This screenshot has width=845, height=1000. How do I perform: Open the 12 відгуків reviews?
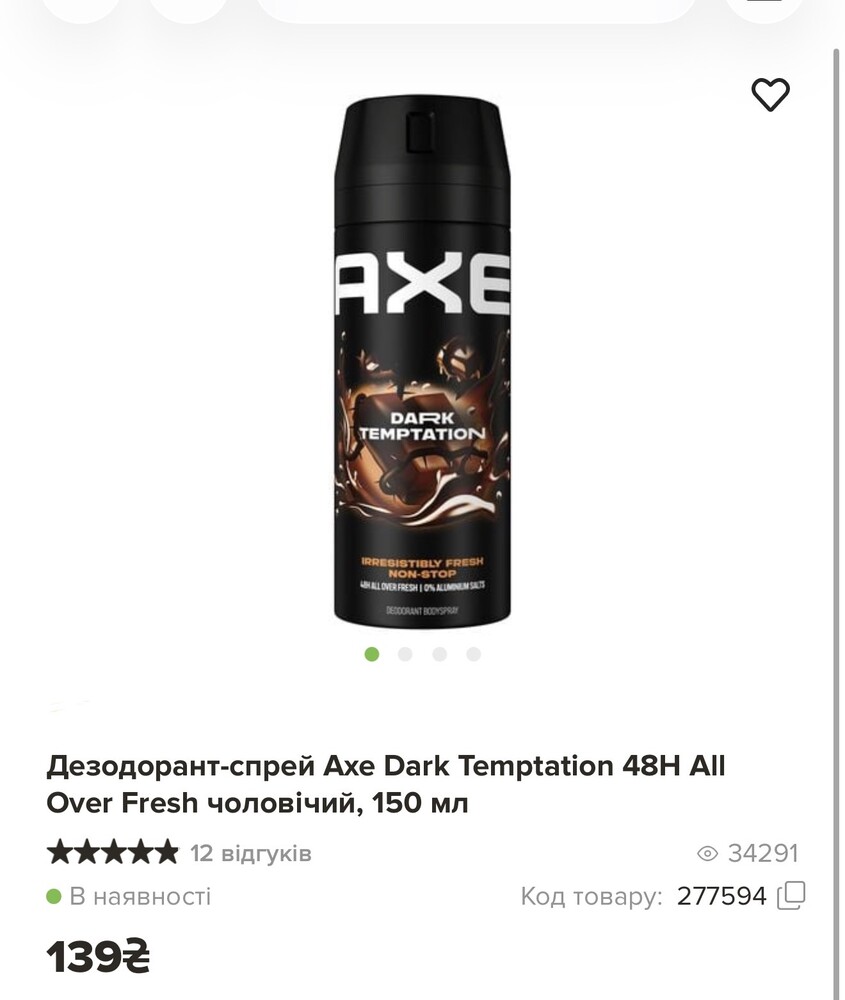pyautogui.click(x=251, y=853)
